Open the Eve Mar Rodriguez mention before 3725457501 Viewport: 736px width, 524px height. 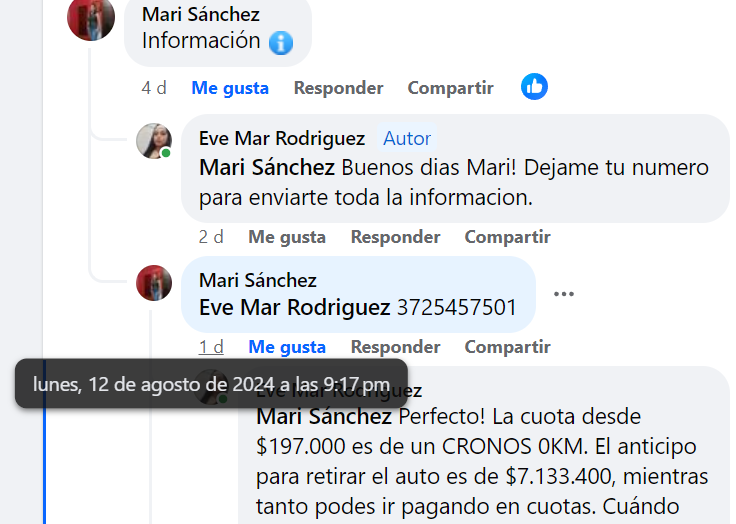(294, 308)
